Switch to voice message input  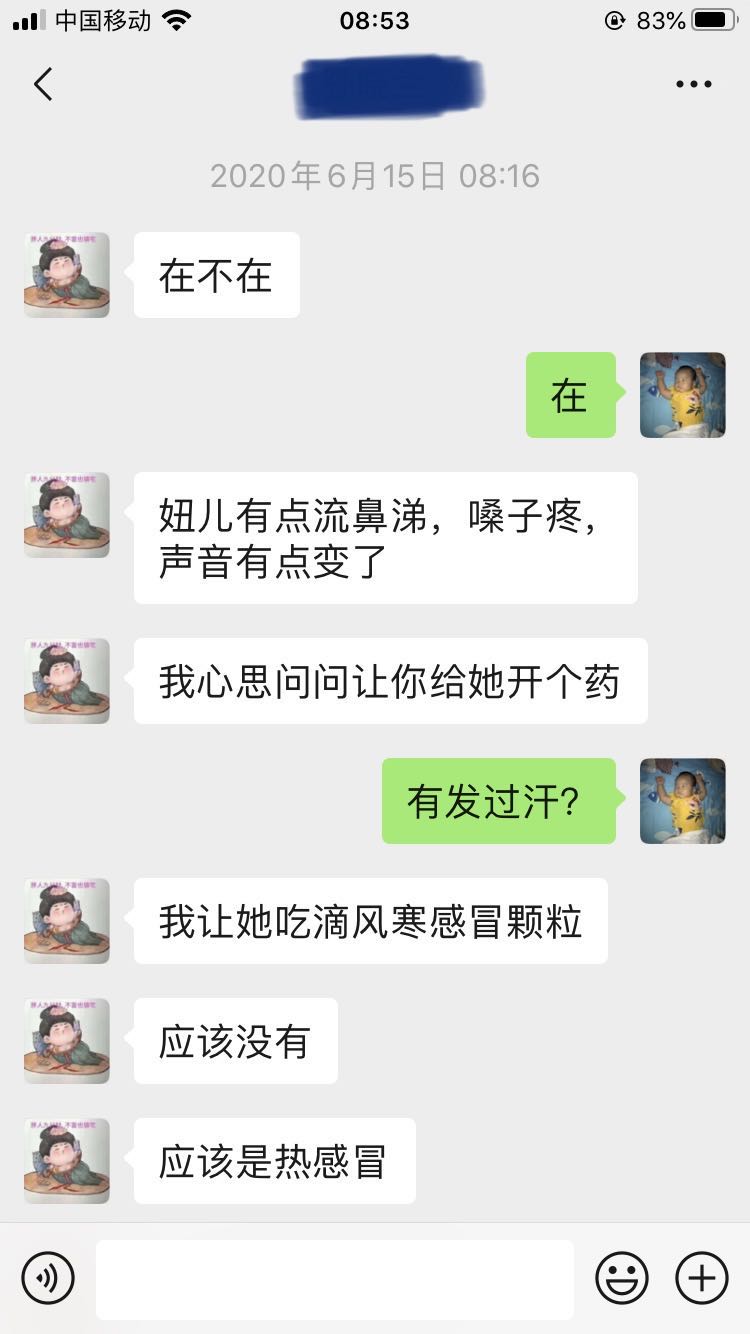[48, 1278]
